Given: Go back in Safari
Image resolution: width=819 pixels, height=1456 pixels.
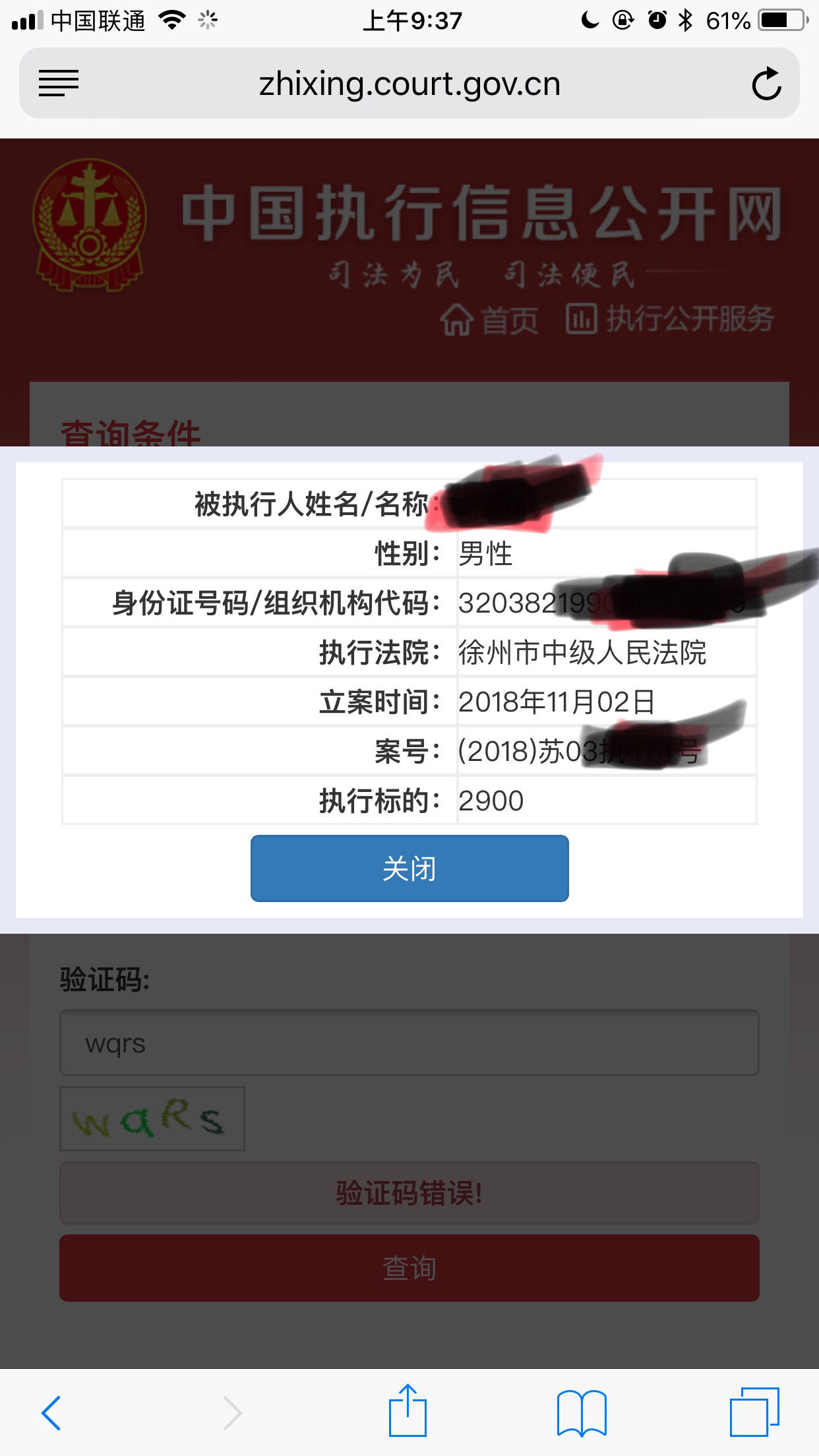Looking at the screenshot, I should 51,1412.
